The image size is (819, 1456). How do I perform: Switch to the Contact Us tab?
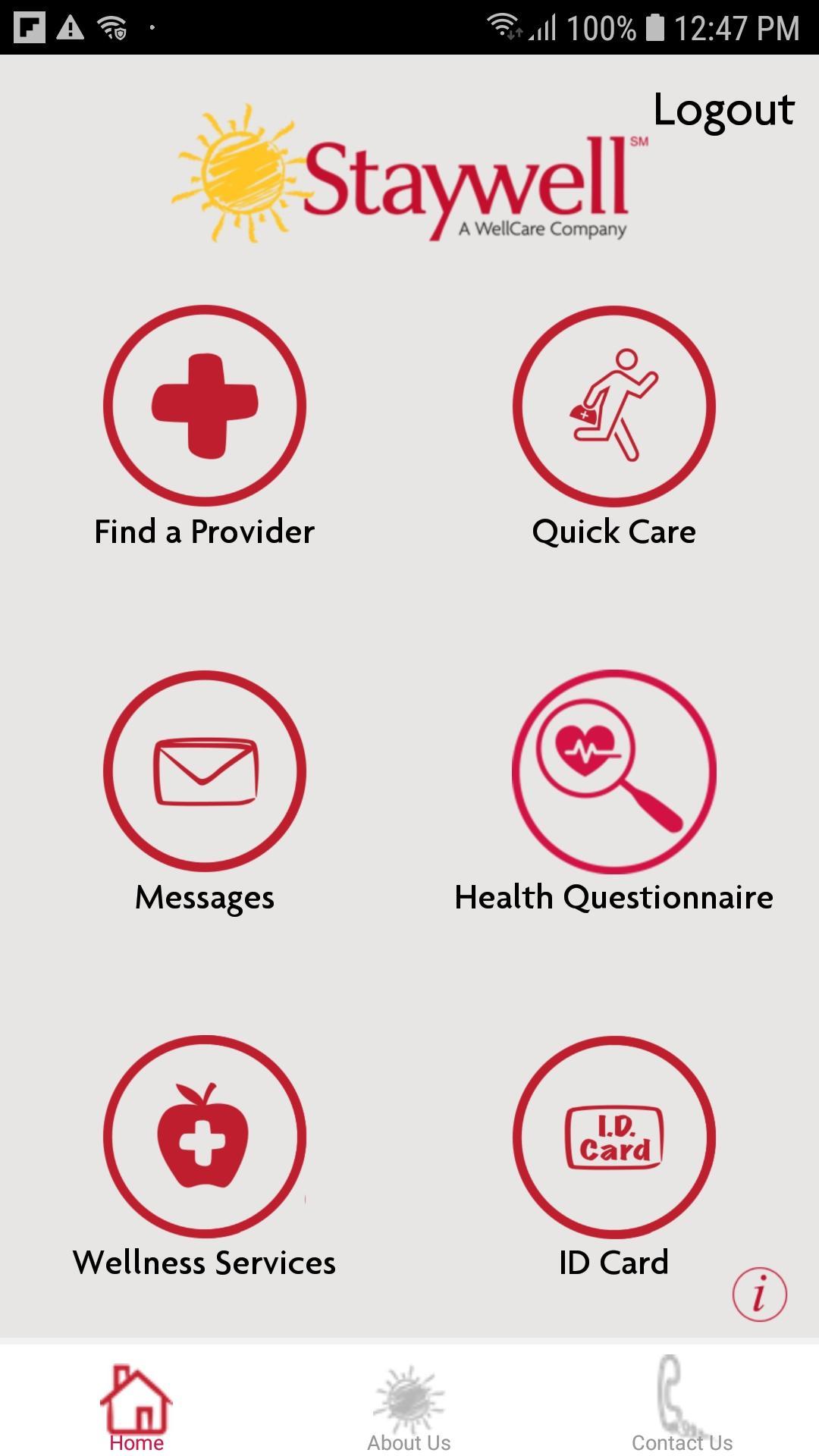[x=682, y=1407]
